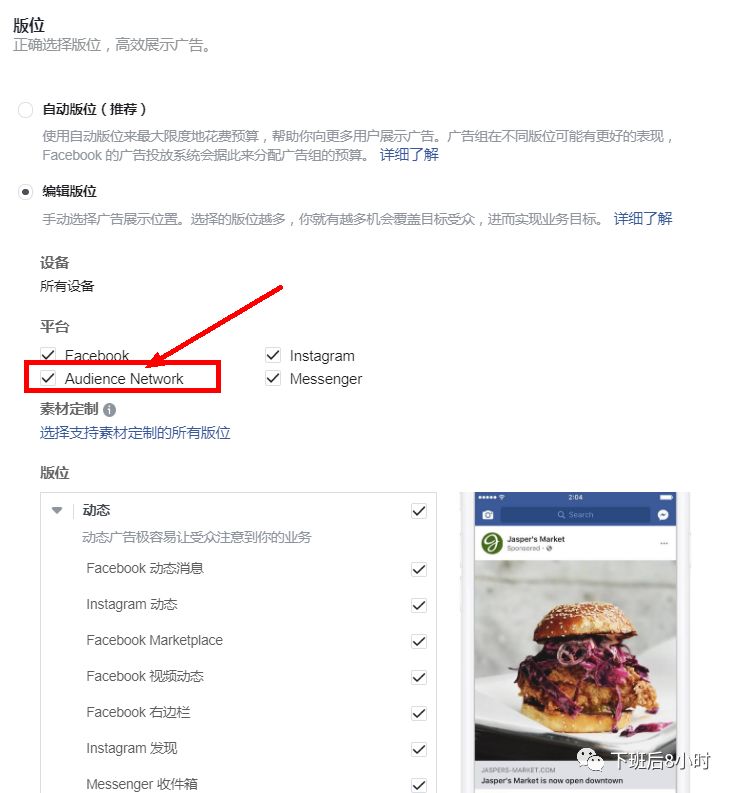Uncheck Instagram 动态 placement
The width and height of the screenshot is (734, 793).
(419, 605)
